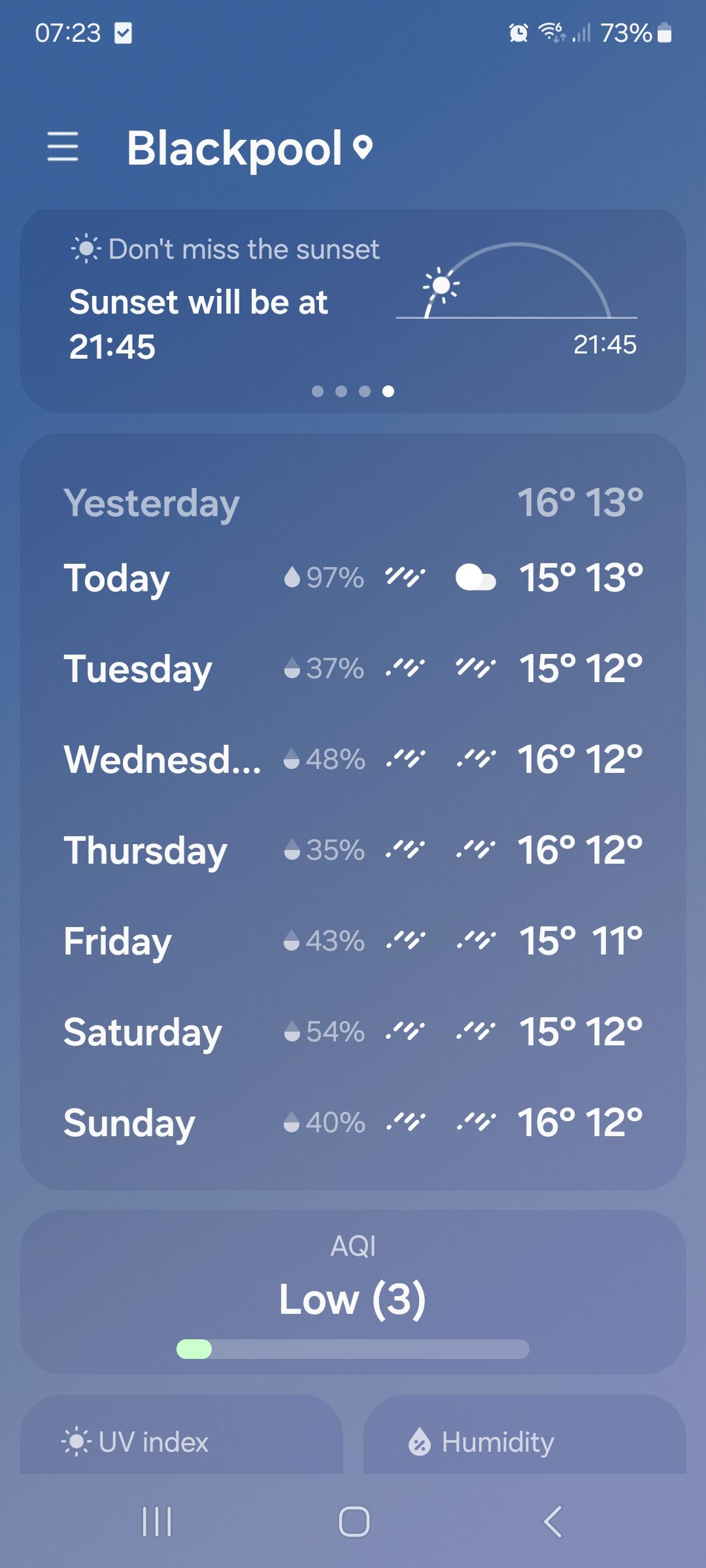
Task: Open the UV index card
Action: (x=182, y=1434)
